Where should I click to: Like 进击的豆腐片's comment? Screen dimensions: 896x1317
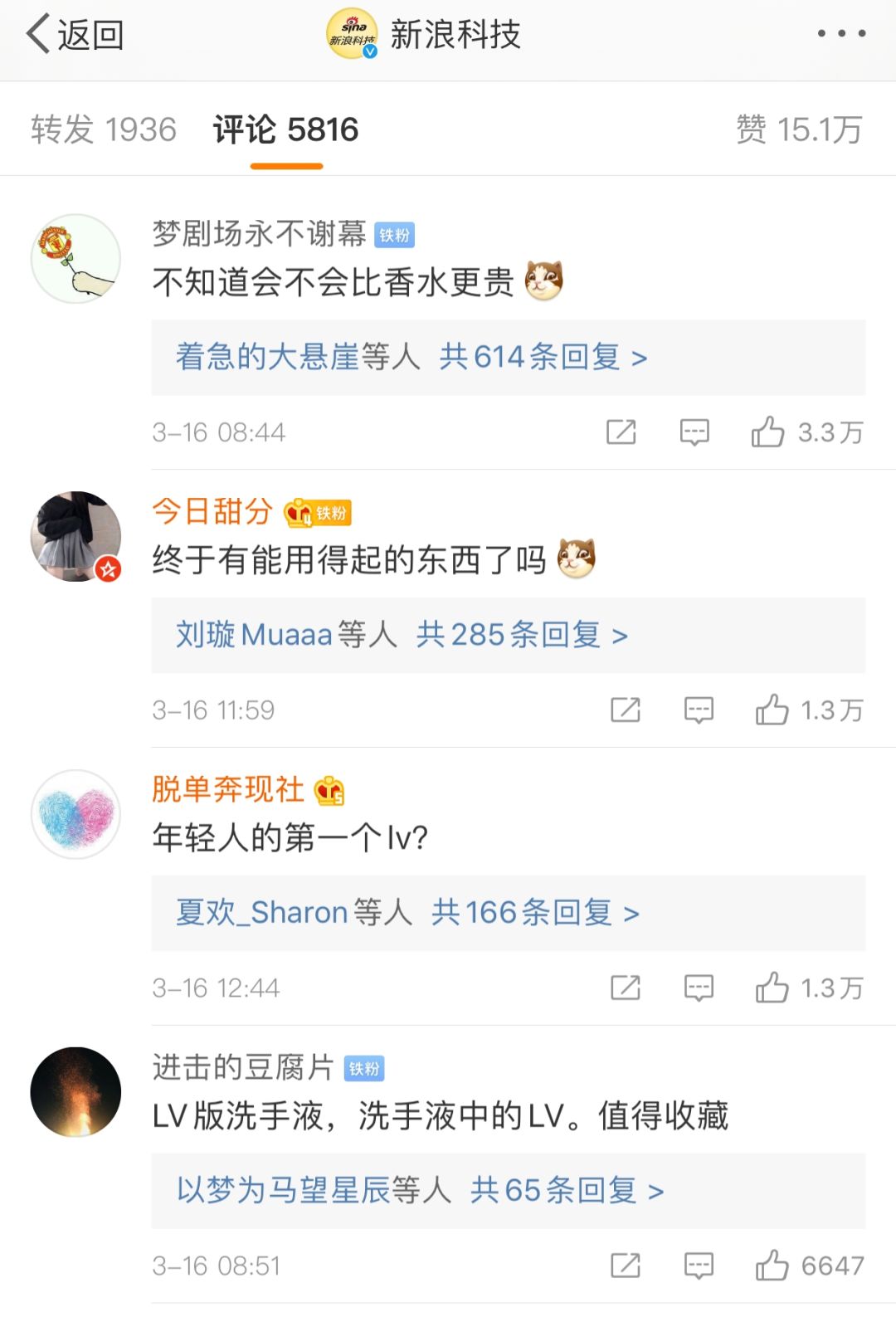pos(772,1266)
